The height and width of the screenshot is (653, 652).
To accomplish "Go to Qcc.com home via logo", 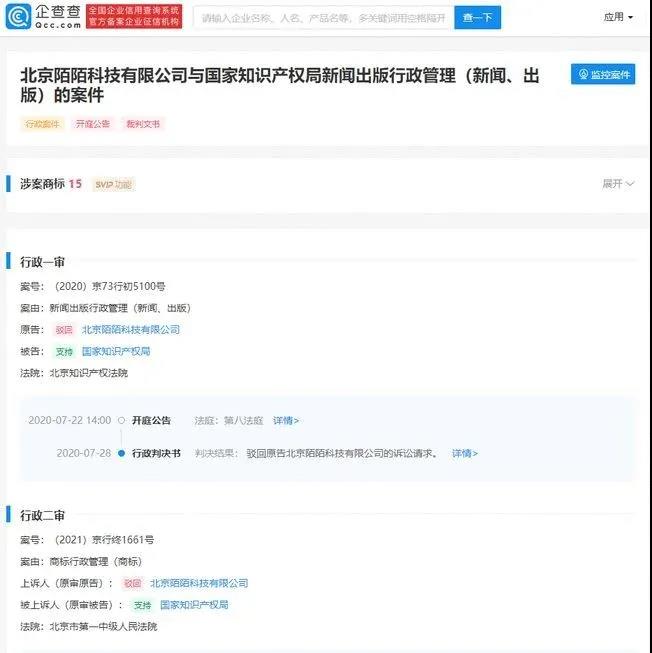I will pos(43,17).
